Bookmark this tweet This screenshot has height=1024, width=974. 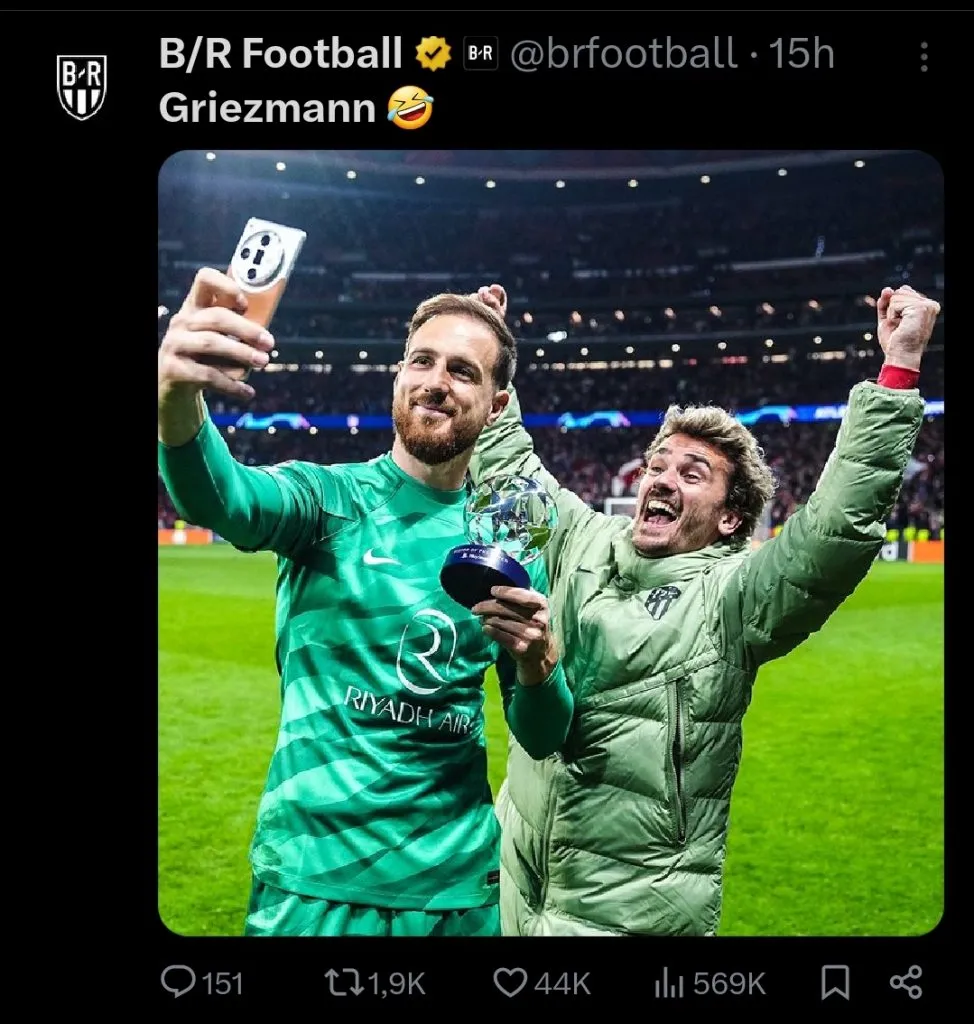pos(834,982)
